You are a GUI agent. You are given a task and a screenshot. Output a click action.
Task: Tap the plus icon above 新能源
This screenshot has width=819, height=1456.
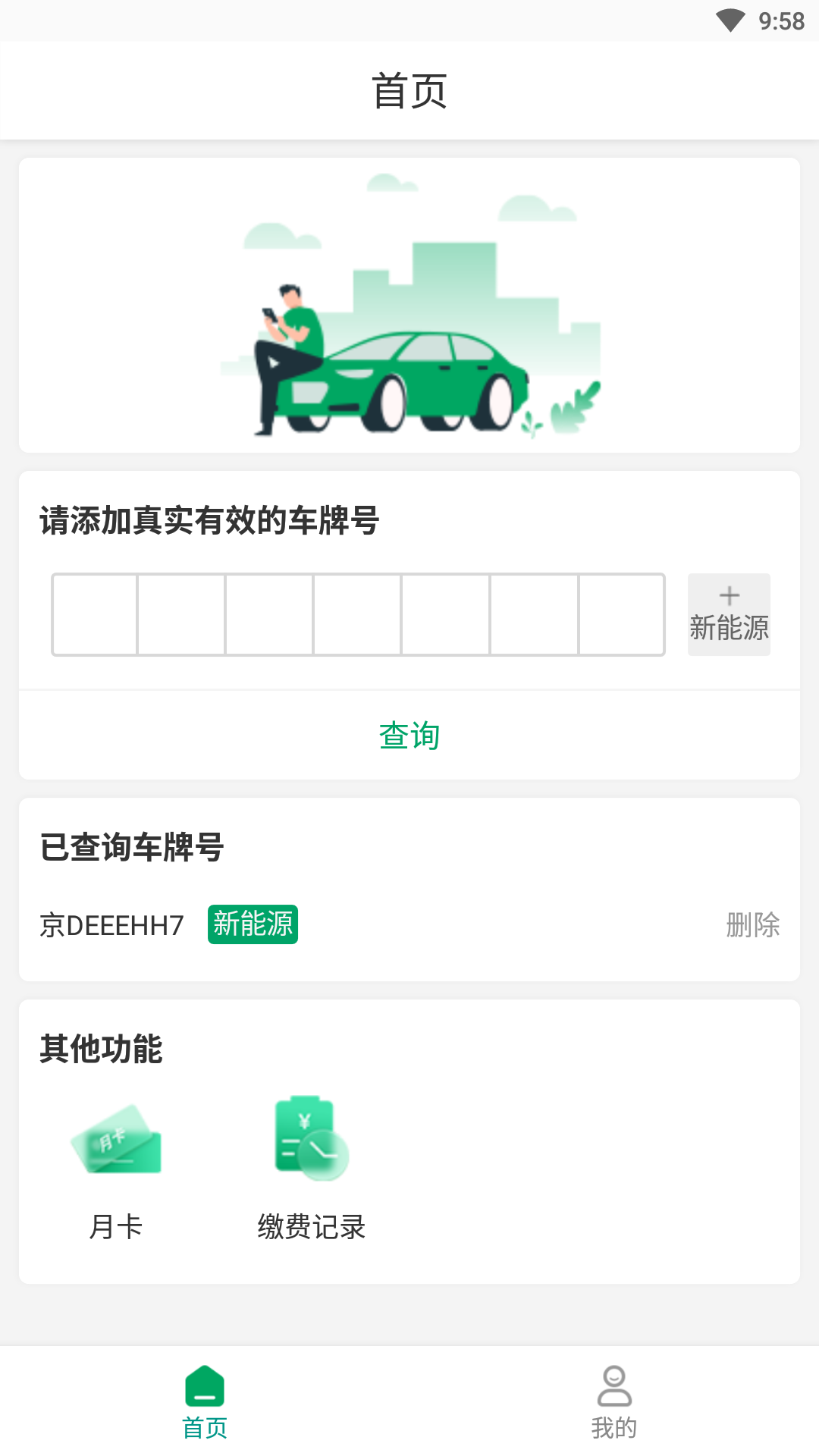coord(728,596)
